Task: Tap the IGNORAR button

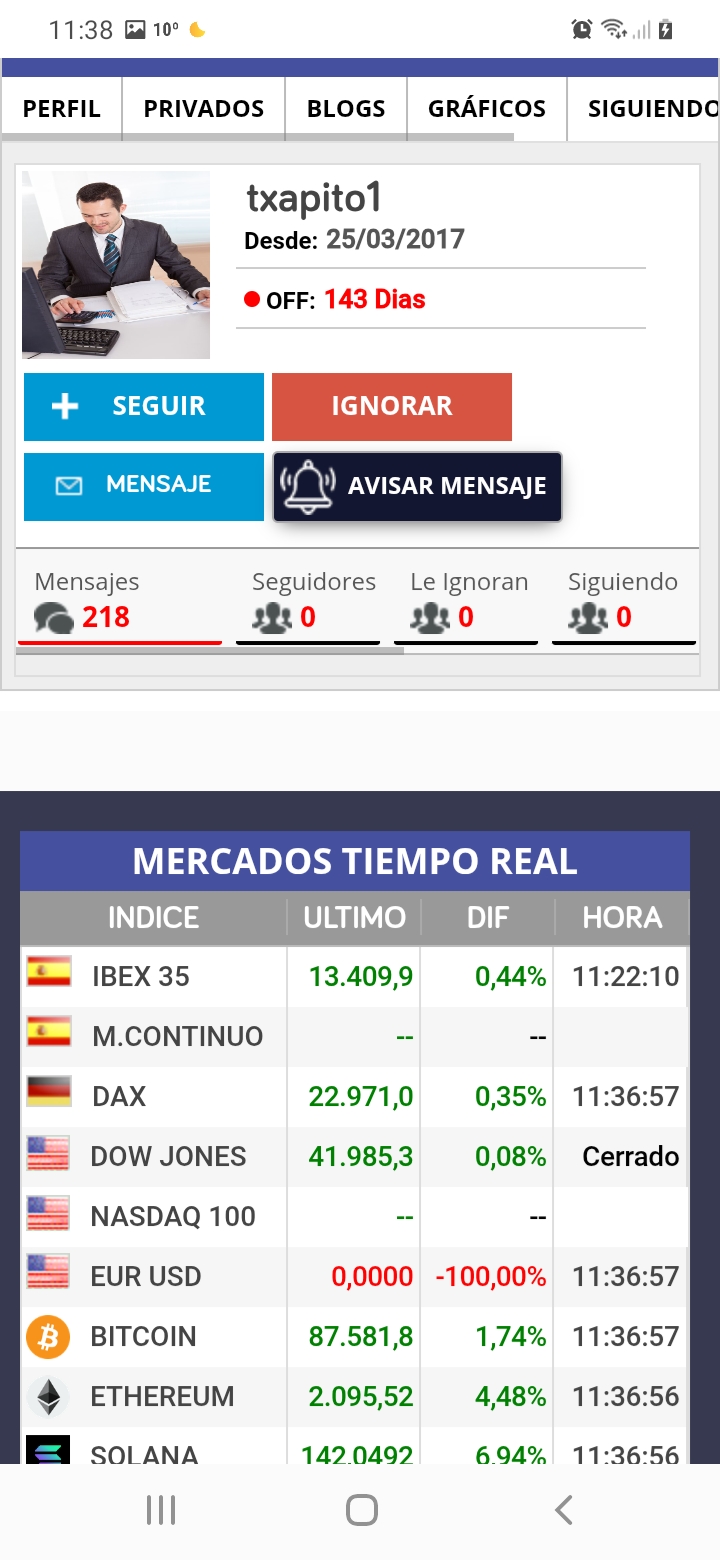Action: (x=392, y=407)
